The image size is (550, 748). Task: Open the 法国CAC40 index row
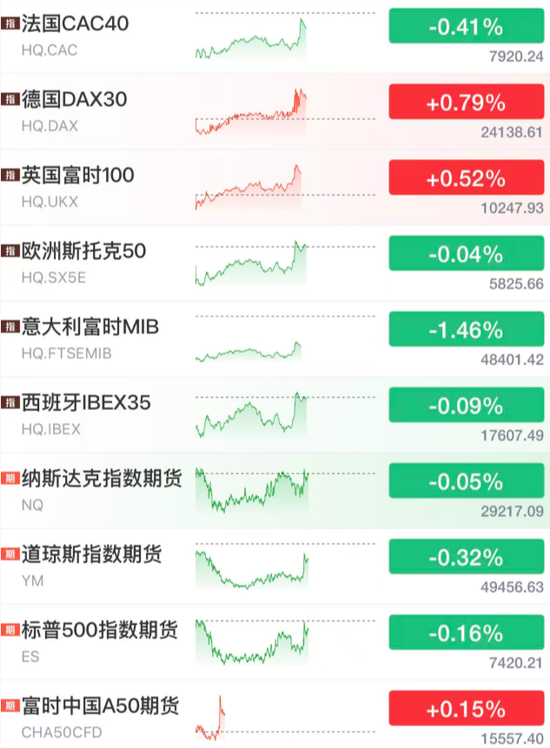(275, 36)
